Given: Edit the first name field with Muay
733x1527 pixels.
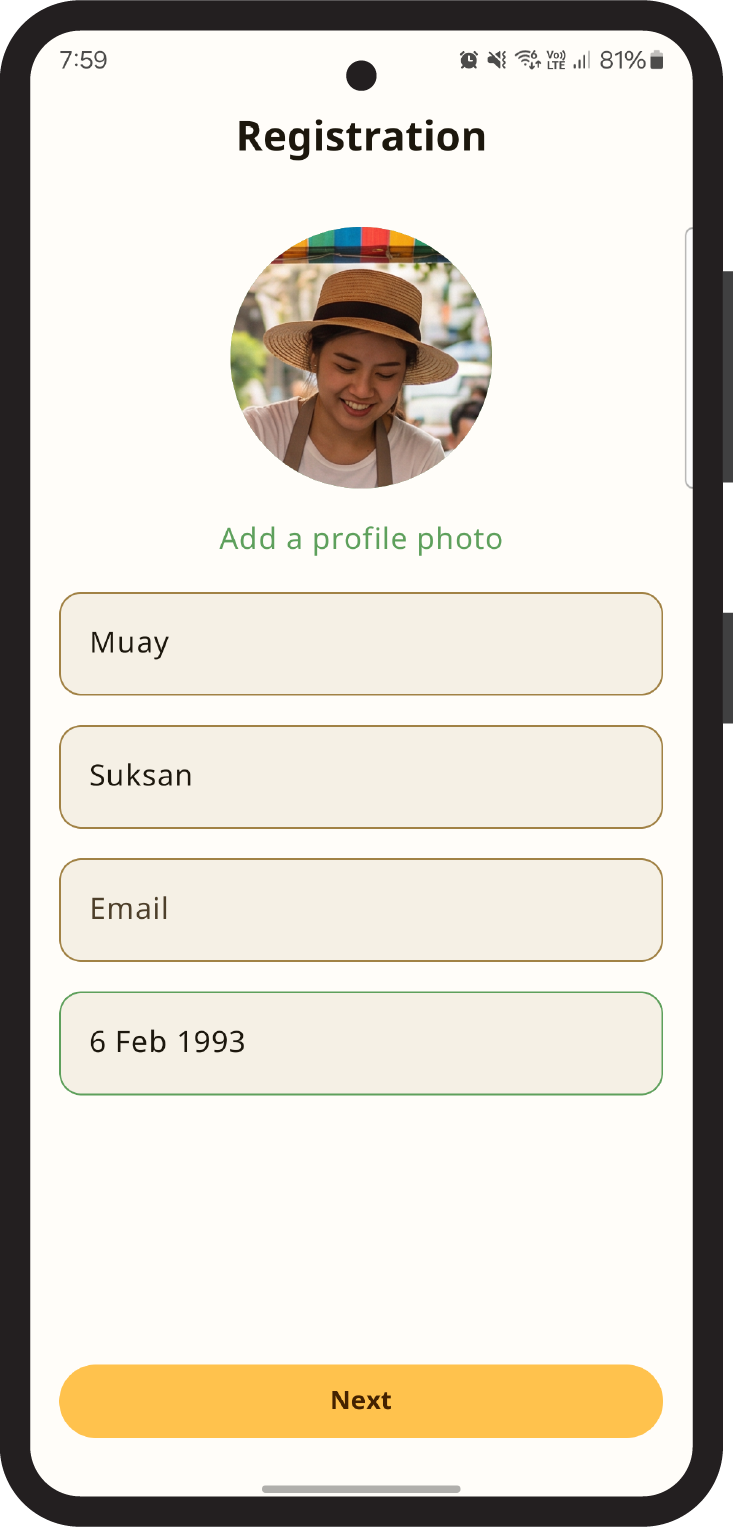Looking at the screenshot, I should coord(361,643).
